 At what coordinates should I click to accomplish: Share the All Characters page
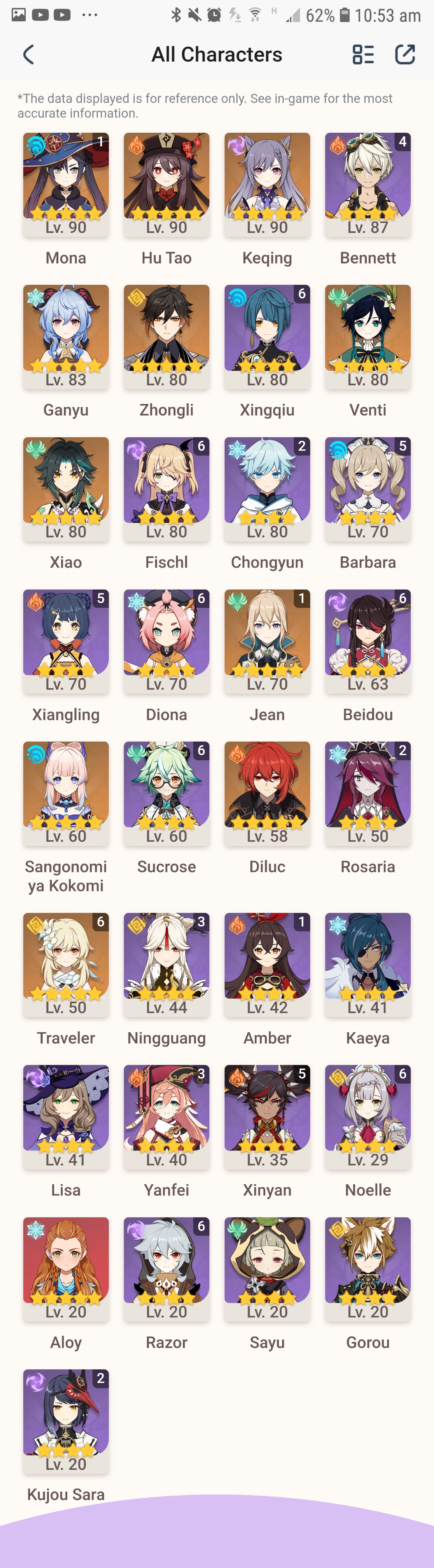(405, 55)
